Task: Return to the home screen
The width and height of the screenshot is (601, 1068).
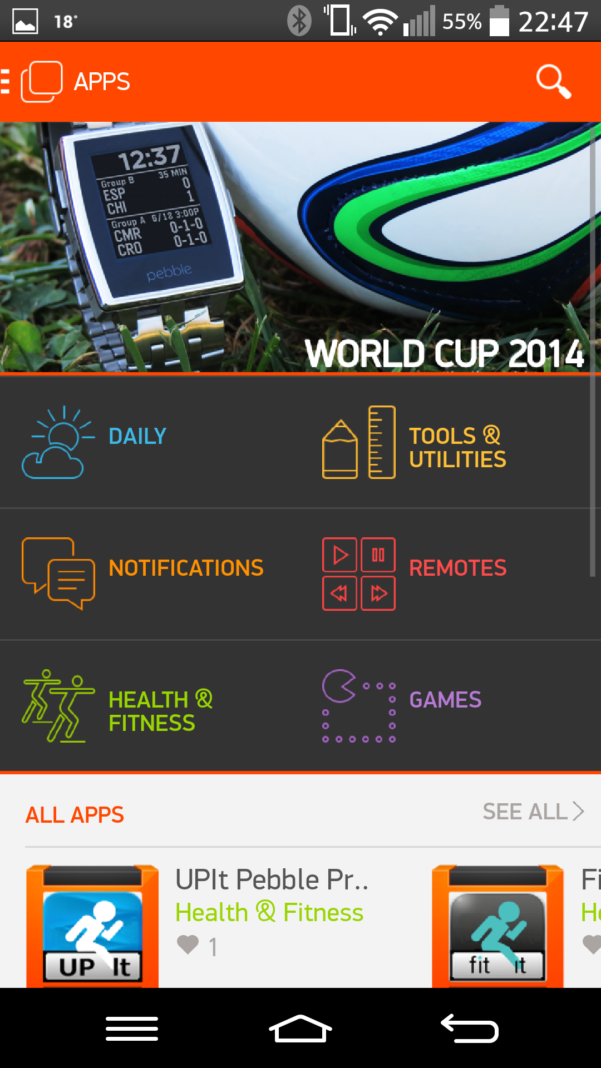Action: pos(300,1028)
